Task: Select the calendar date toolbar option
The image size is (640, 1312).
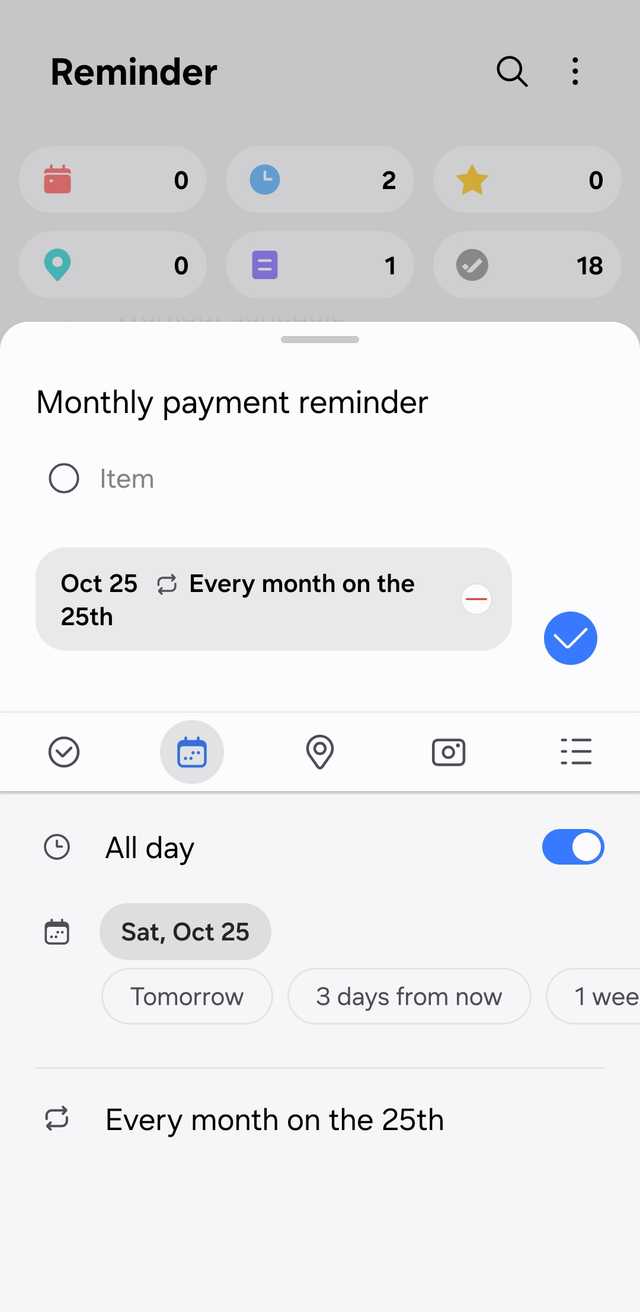Action: pos(192,752)
